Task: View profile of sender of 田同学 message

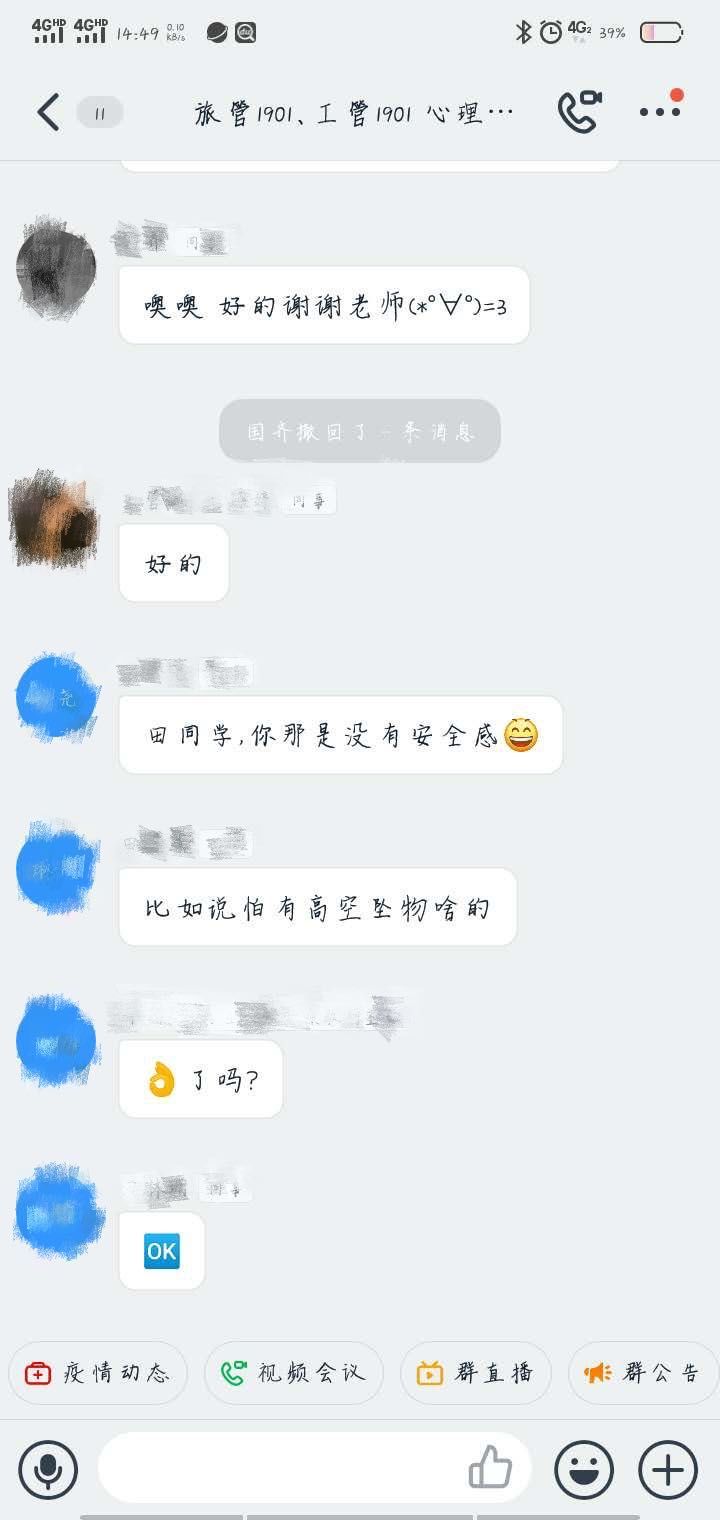Action: pos(57,697)
